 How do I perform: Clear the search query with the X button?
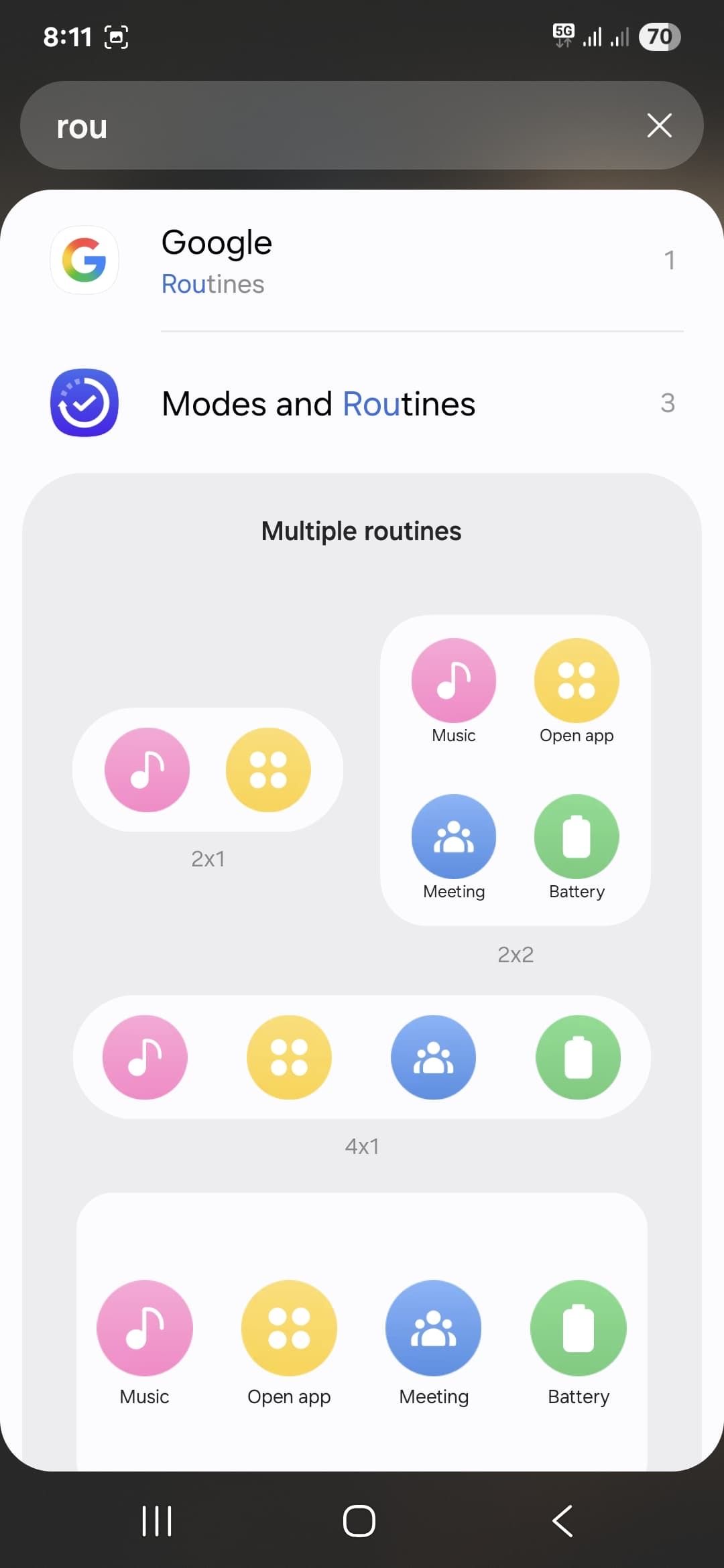(x=659, y=125)
